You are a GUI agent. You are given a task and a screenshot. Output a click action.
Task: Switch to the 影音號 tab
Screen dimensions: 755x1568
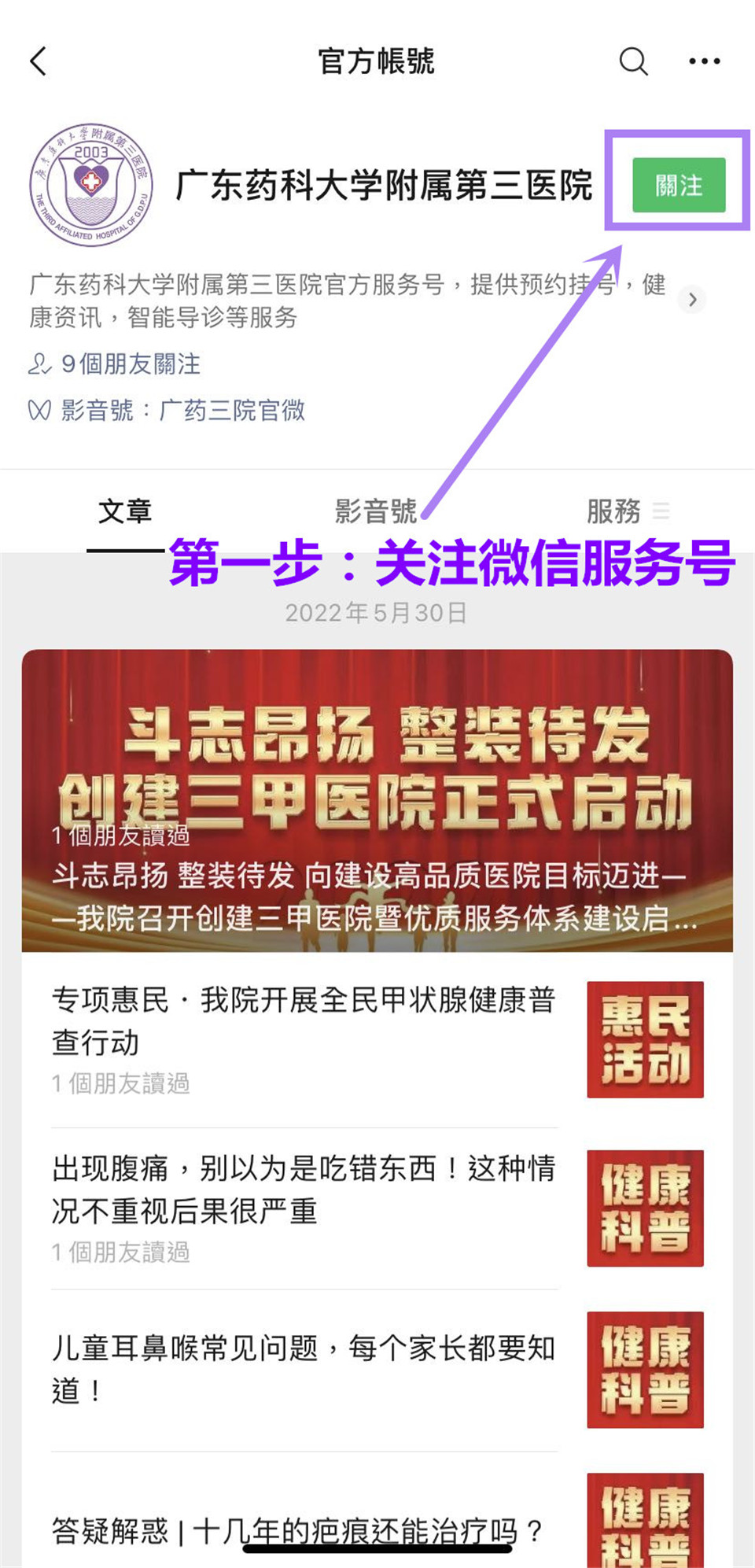click(376, 511)
